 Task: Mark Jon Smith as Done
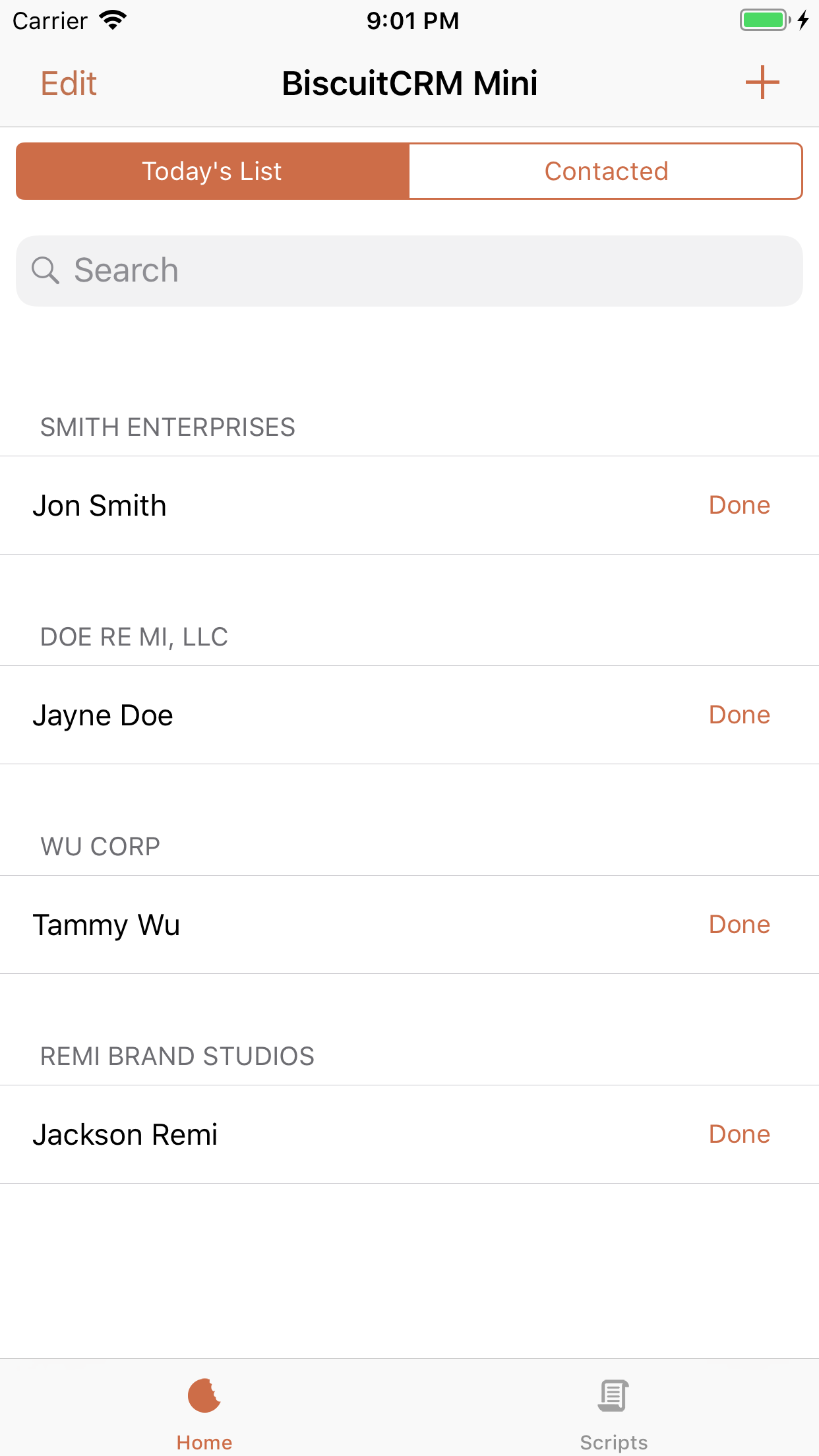coord(739,506)
